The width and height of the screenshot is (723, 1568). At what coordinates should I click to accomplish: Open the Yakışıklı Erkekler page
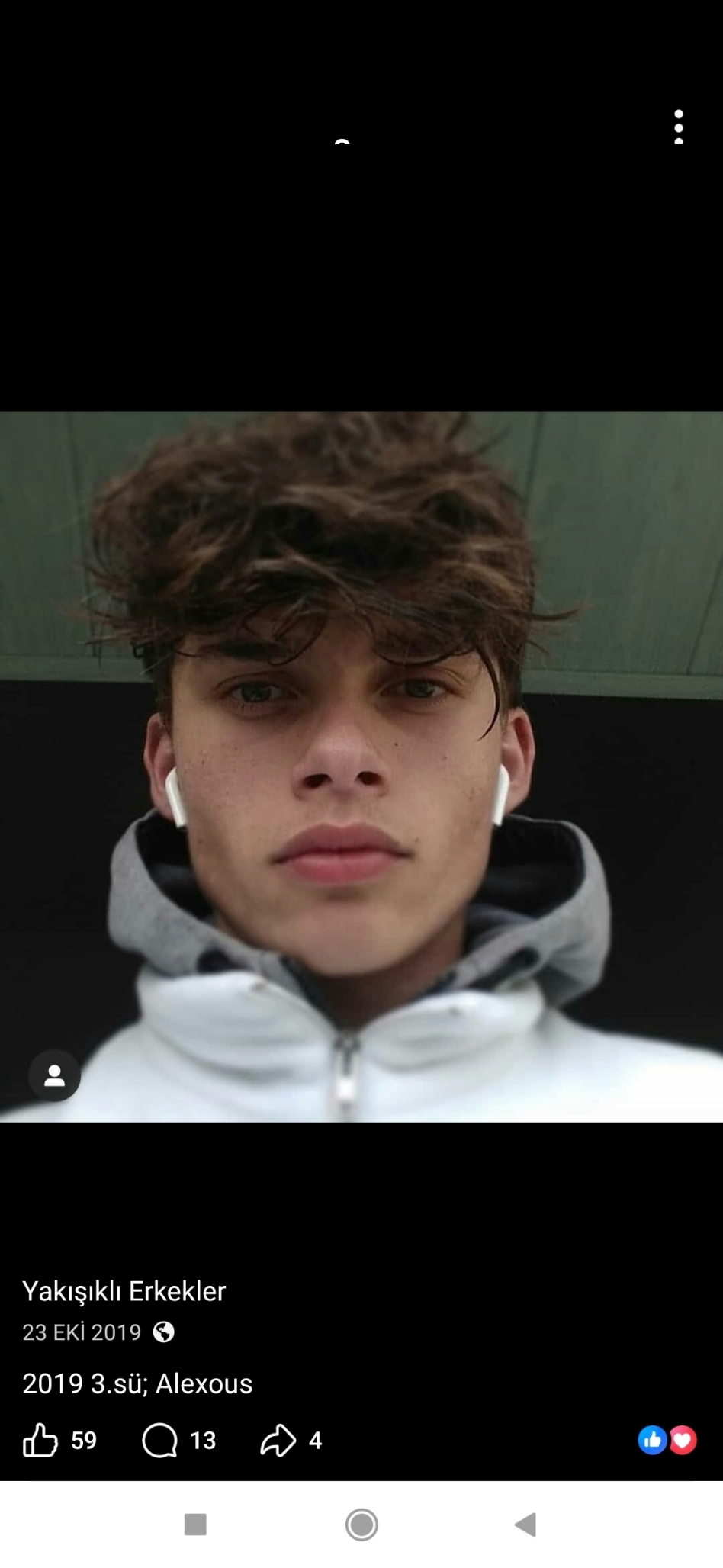click(x=124, y=1291)
